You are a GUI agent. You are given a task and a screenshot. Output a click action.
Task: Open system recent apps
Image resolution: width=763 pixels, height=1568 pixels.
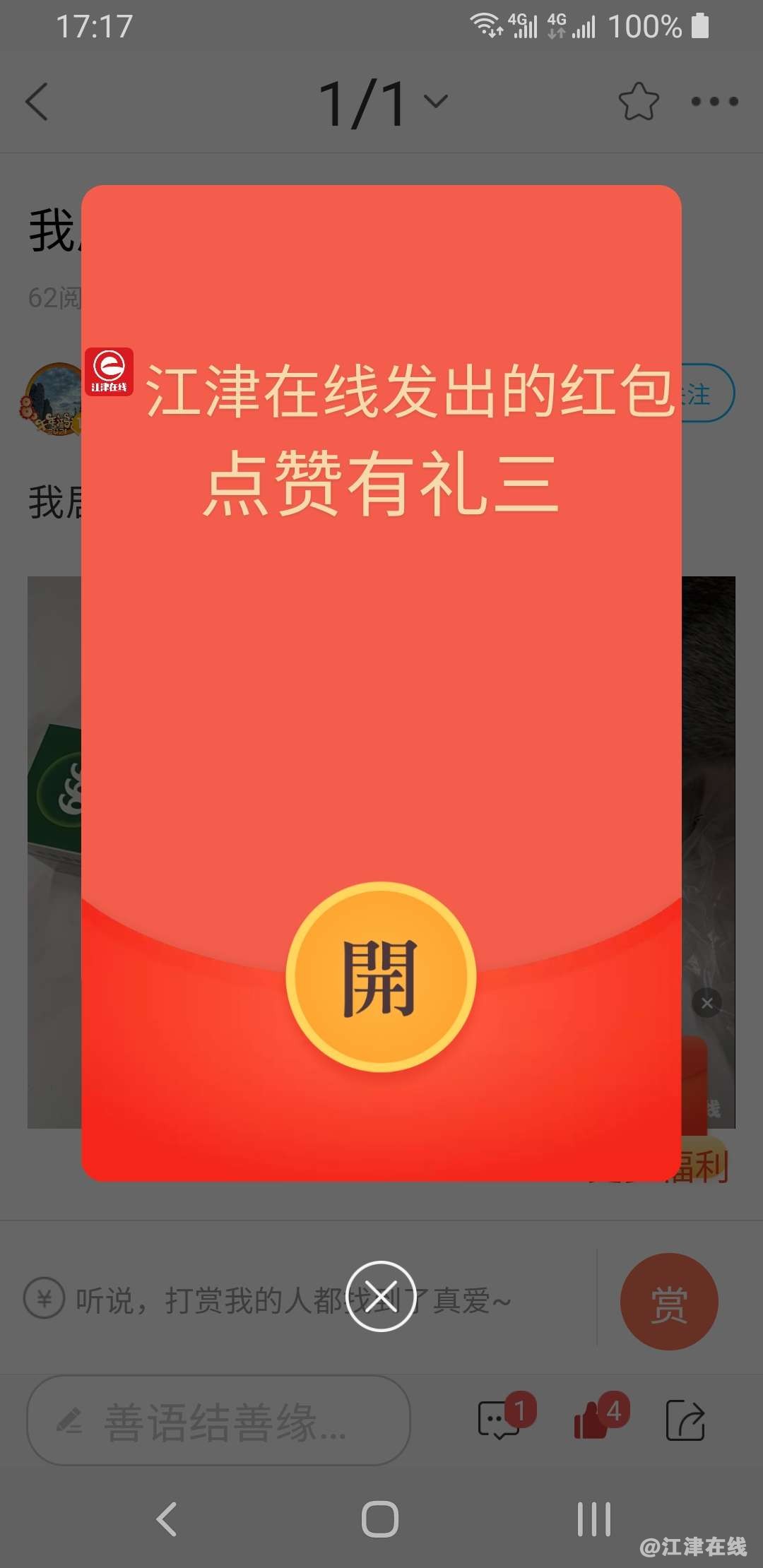593,1519
